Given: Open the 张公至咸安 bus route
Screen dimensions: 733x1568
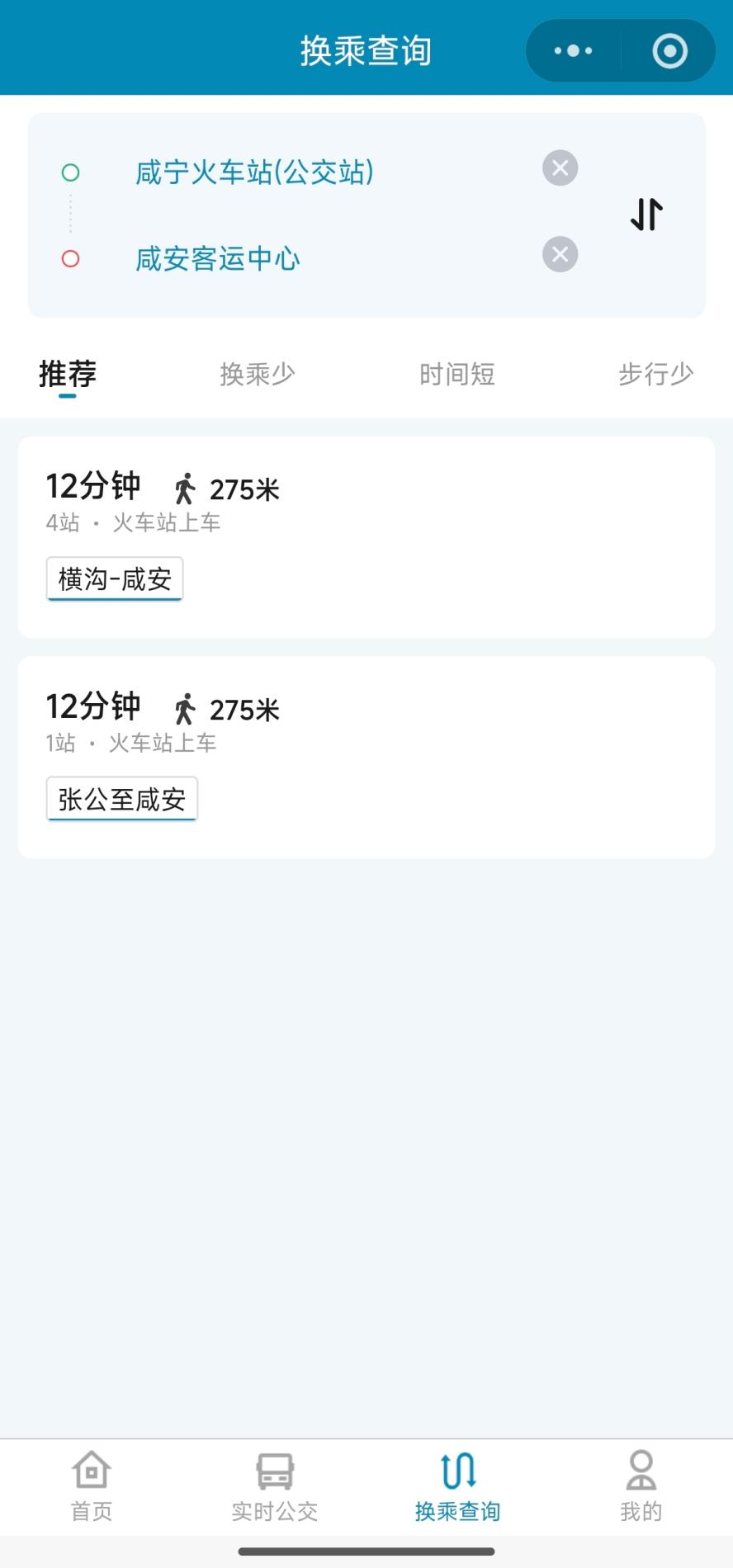Looking at the screenshot, I should click(121, 798).
